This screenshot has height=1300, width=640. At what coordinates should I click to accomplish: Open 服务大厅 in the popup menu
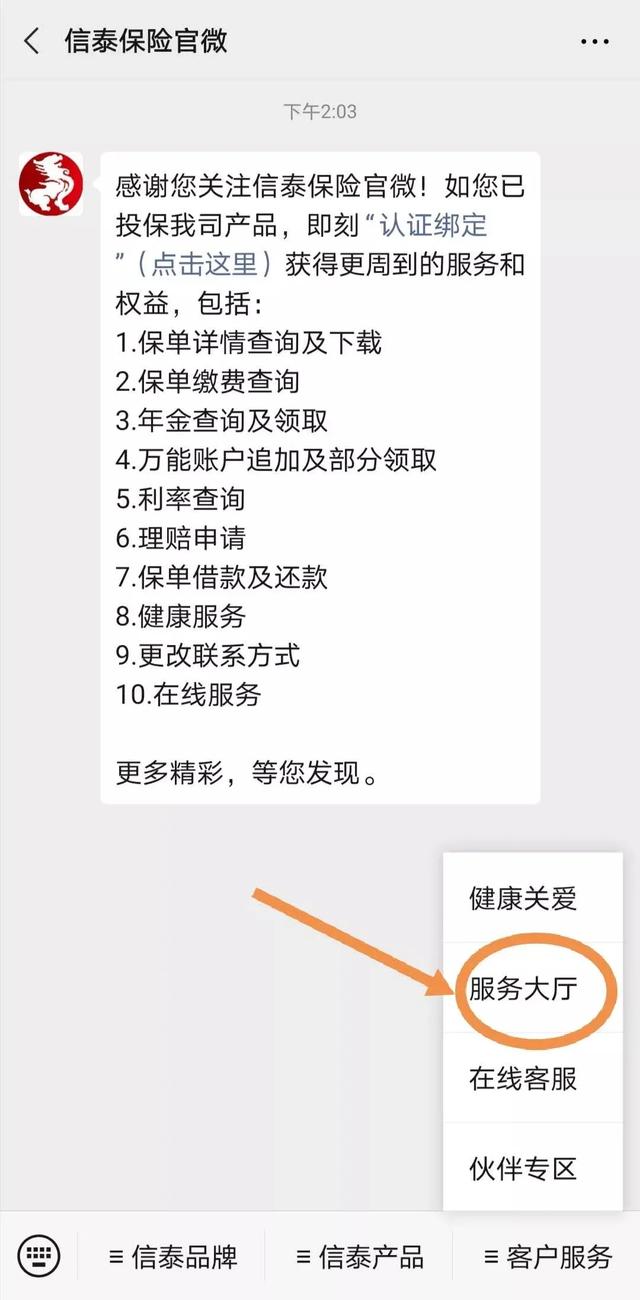(x=523, y=988)
